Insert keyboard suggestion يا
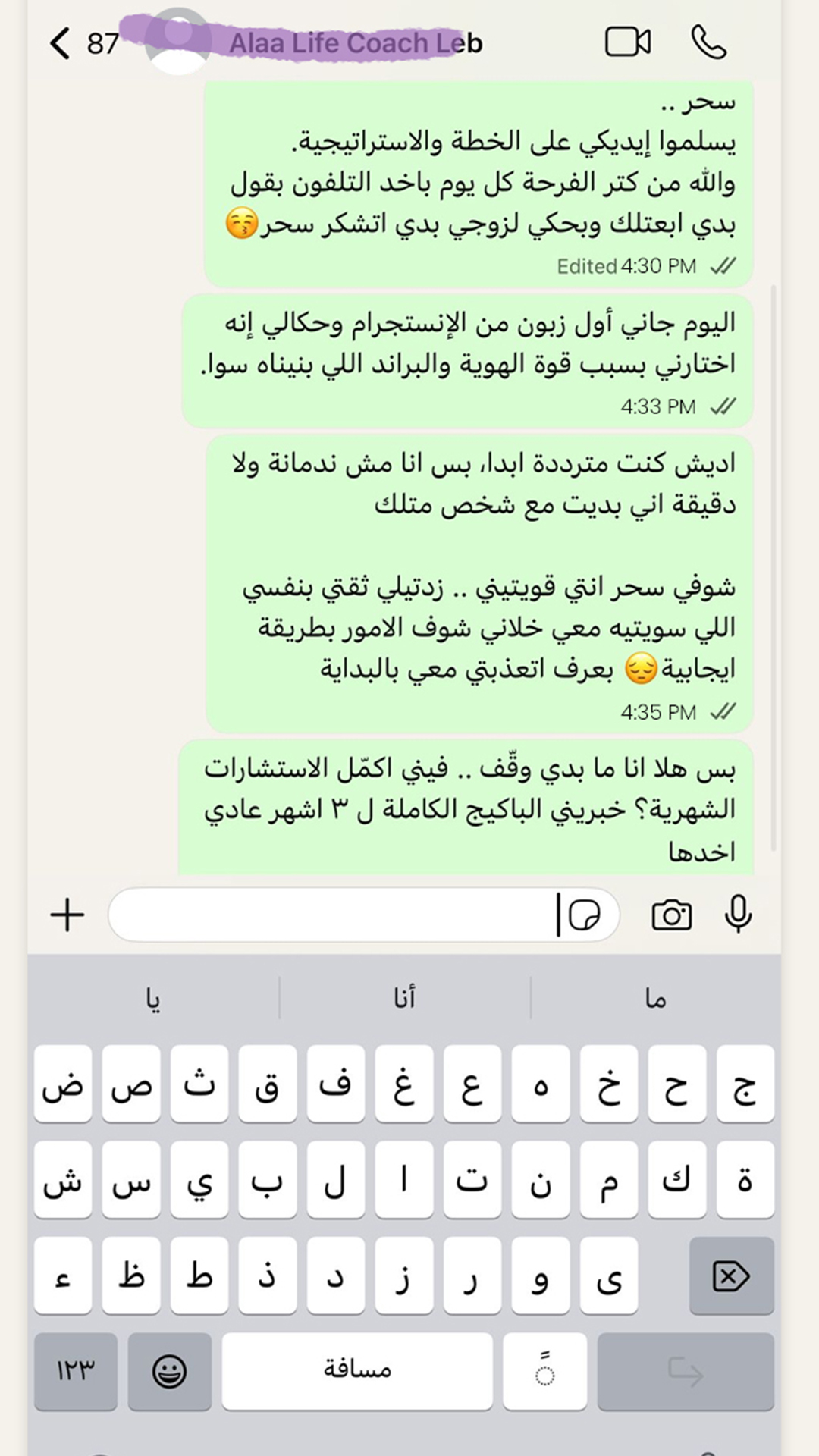 click(154, 998)
